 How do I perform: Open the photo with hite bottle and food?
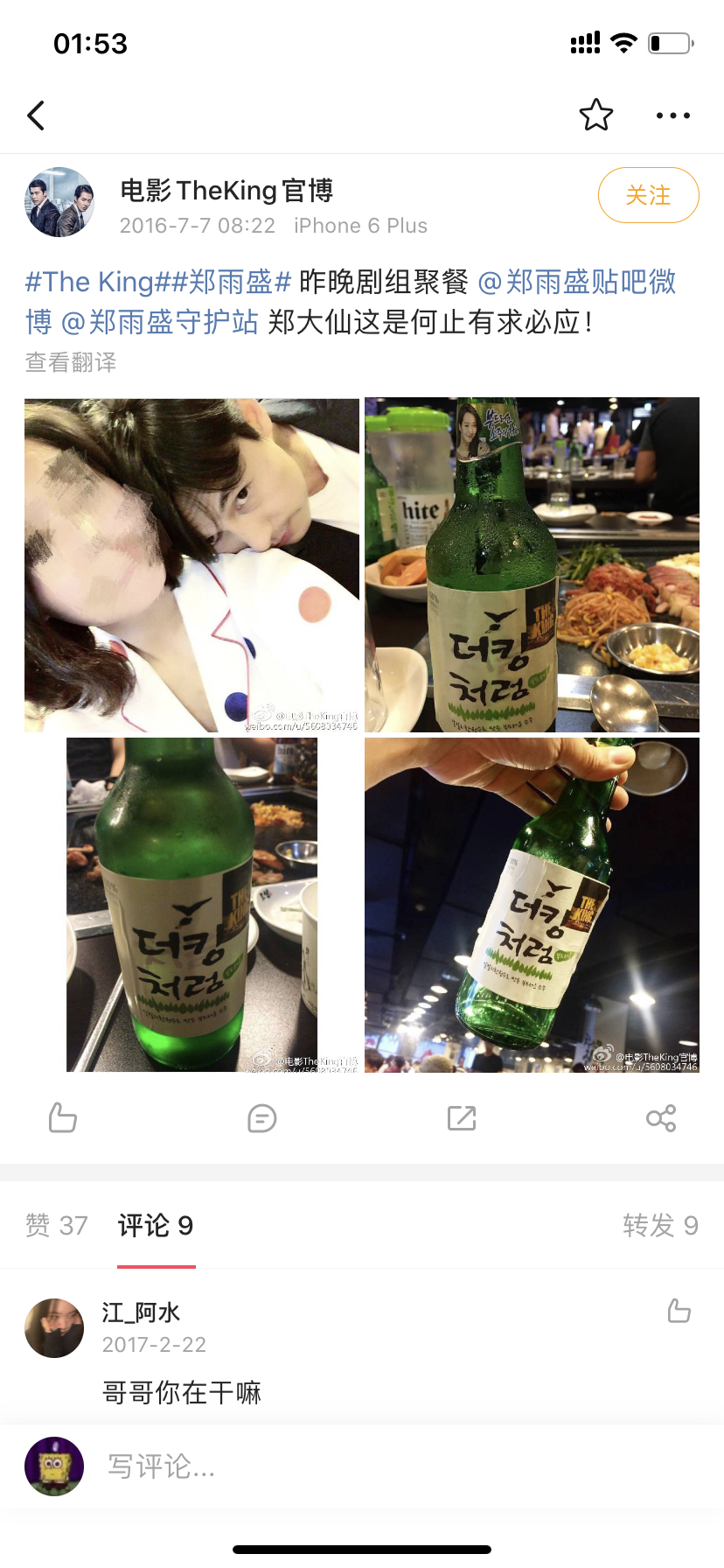click(532, 564)
